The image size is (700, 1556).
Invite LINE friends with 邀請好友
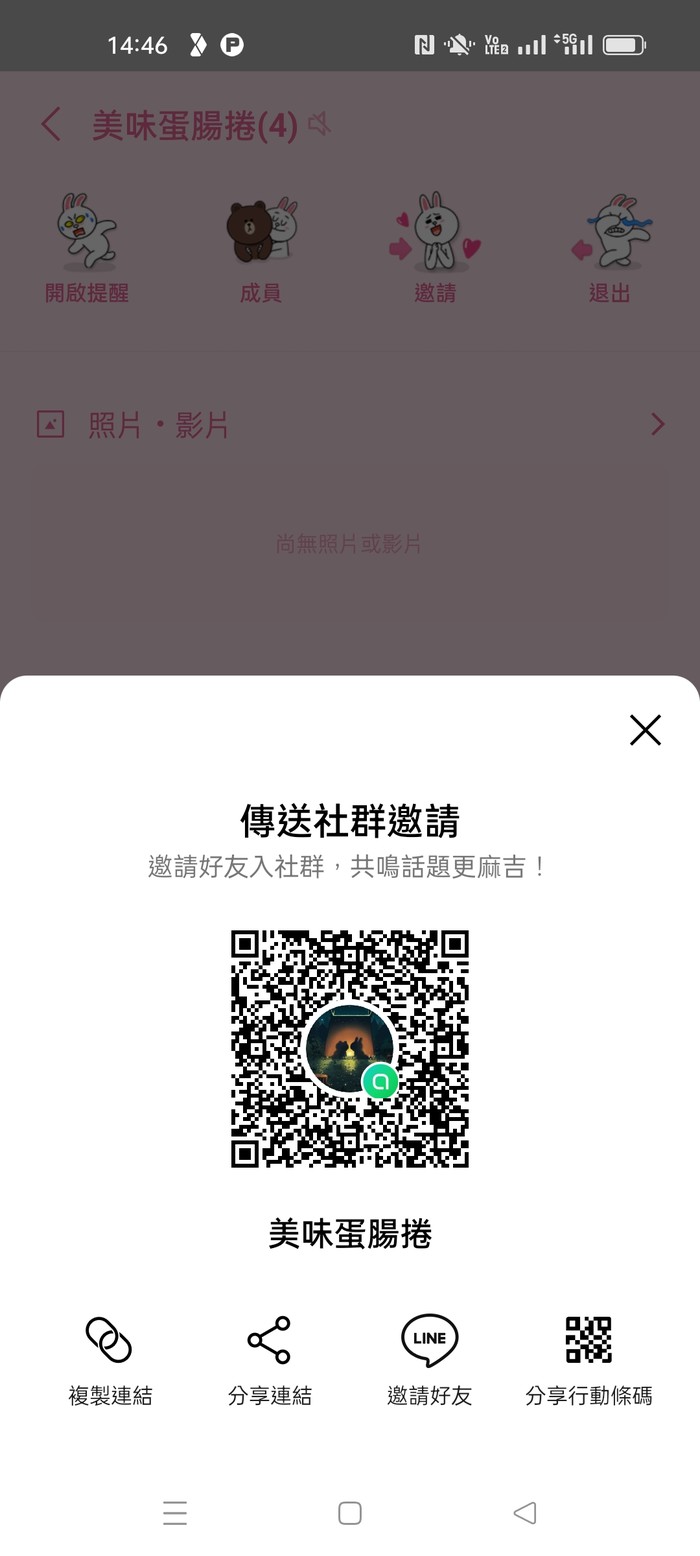click(x=429, y=1360)
